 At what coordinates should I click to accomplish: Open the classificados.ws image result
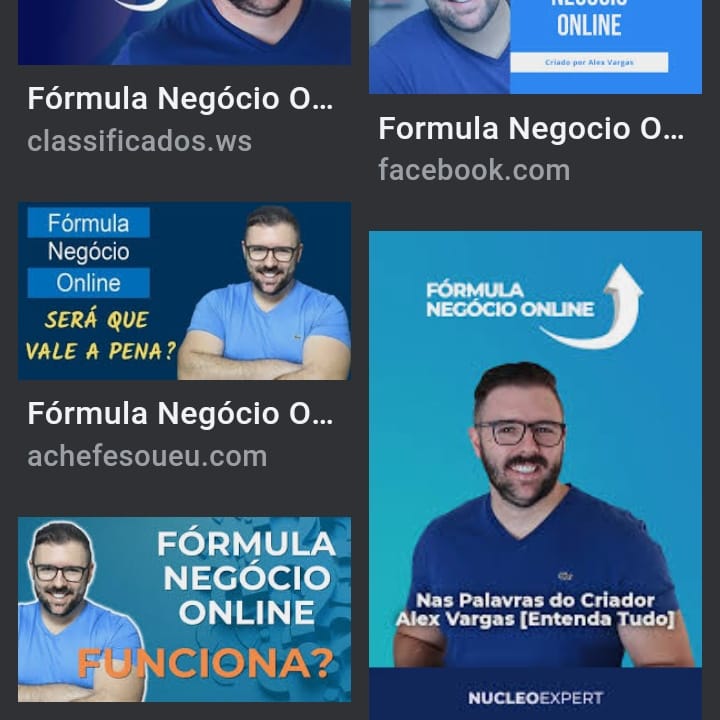(x=184, y=32)
